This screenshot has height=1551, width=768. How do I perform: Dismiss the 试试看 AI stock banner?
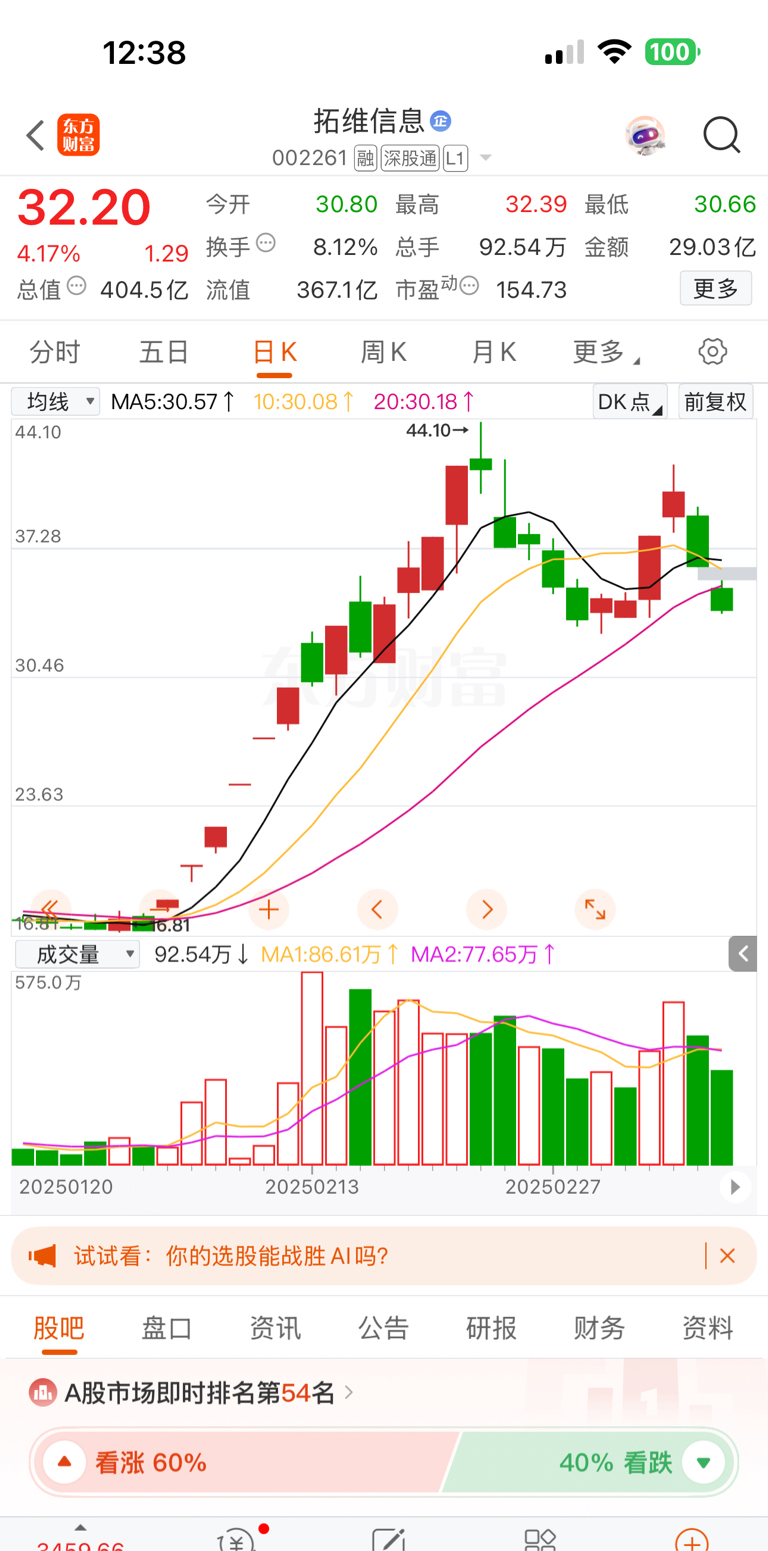[727, 1256]
